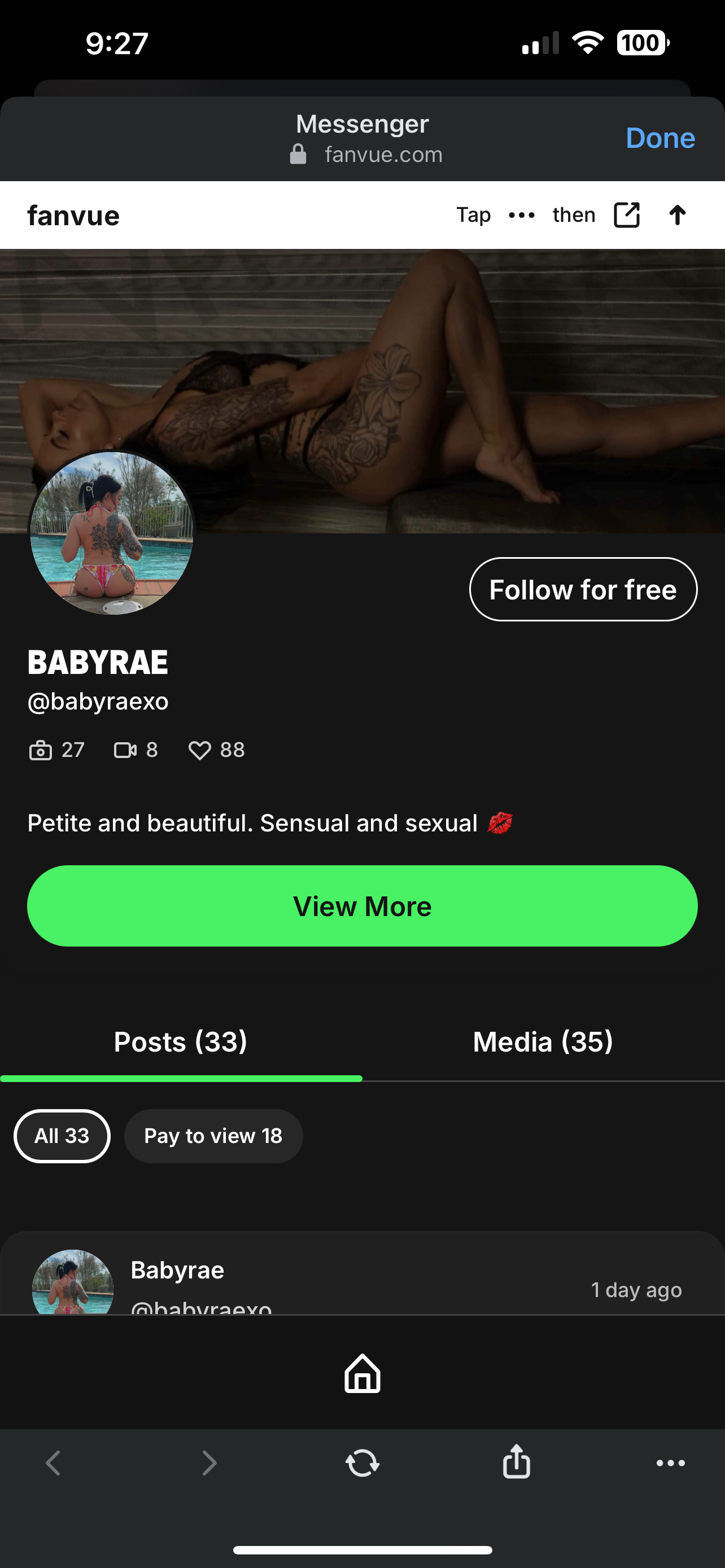Open the fanvue home icon

click(362, 1373)
